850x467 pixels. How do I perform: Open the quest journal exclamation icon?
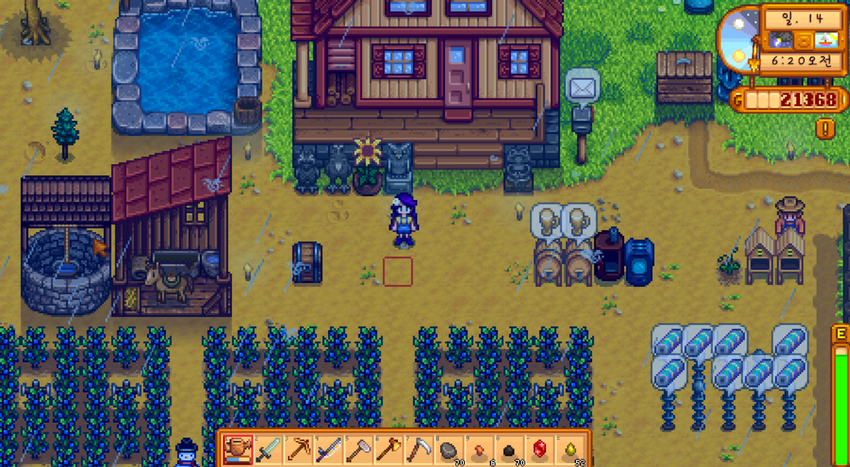826,128
